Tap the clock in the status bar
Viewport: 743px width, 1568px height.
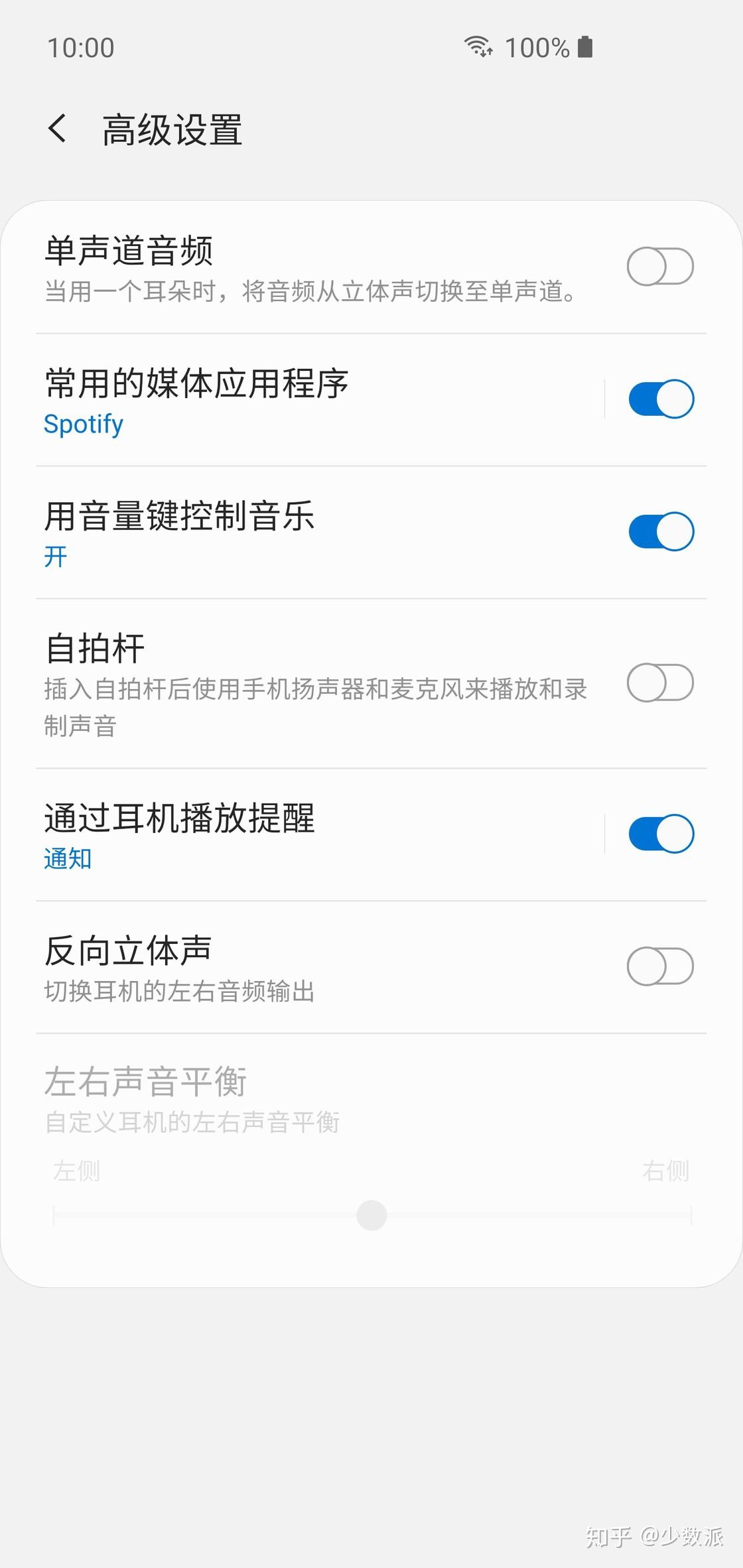pos(82,46)
